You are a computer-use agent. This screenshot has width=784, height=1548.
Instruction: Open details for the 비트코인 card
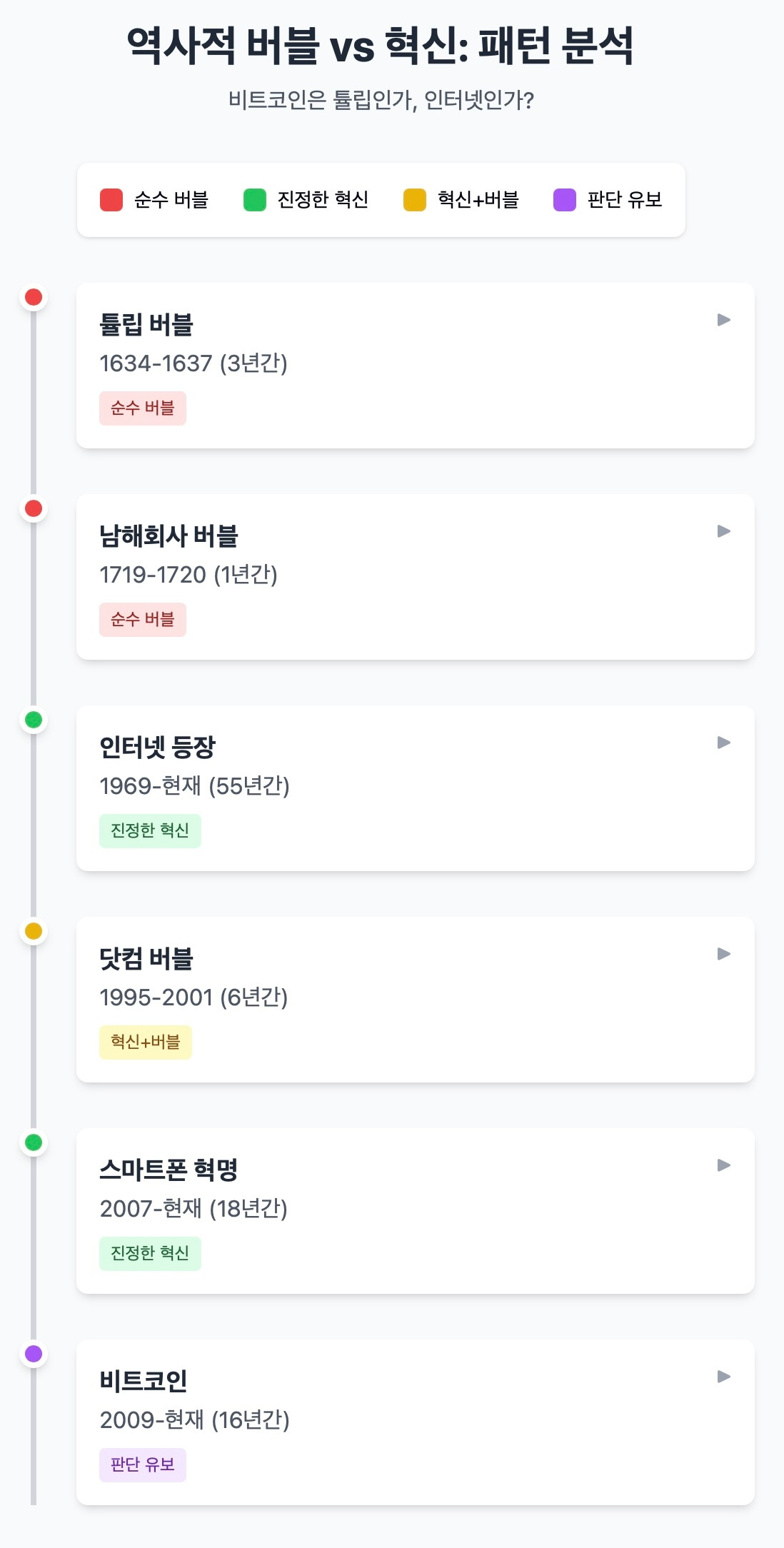coord(725,1375)
